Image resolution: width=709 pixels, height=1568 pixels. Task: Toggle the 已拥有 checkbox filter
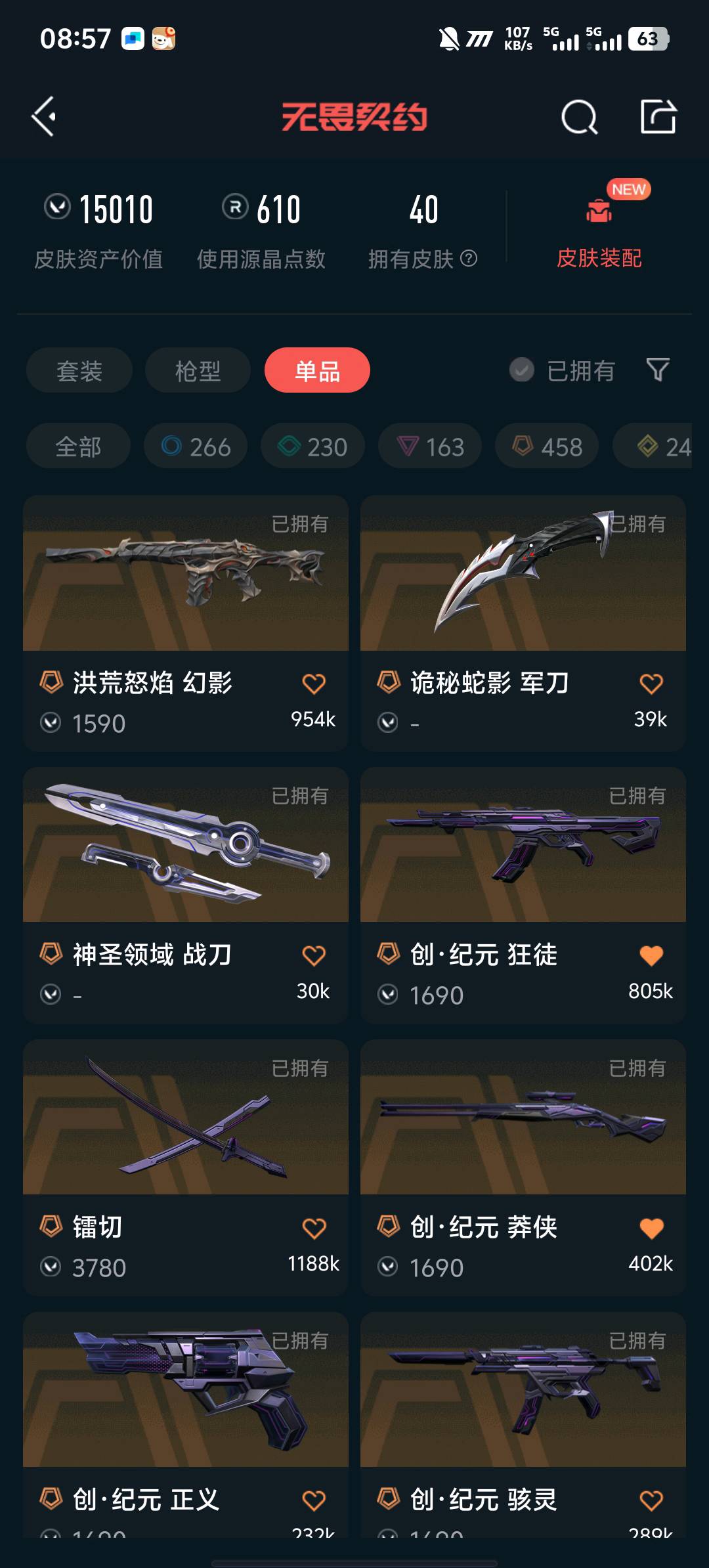(x=563, y=370)
